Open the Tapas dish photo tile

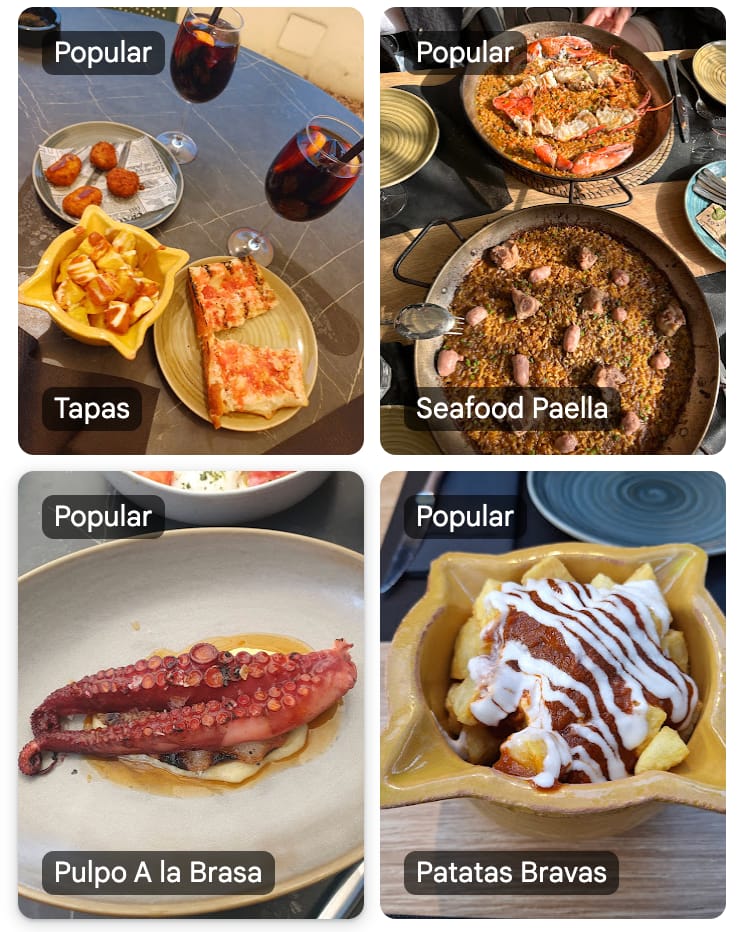pyautogui.click(x=190, y=231)
